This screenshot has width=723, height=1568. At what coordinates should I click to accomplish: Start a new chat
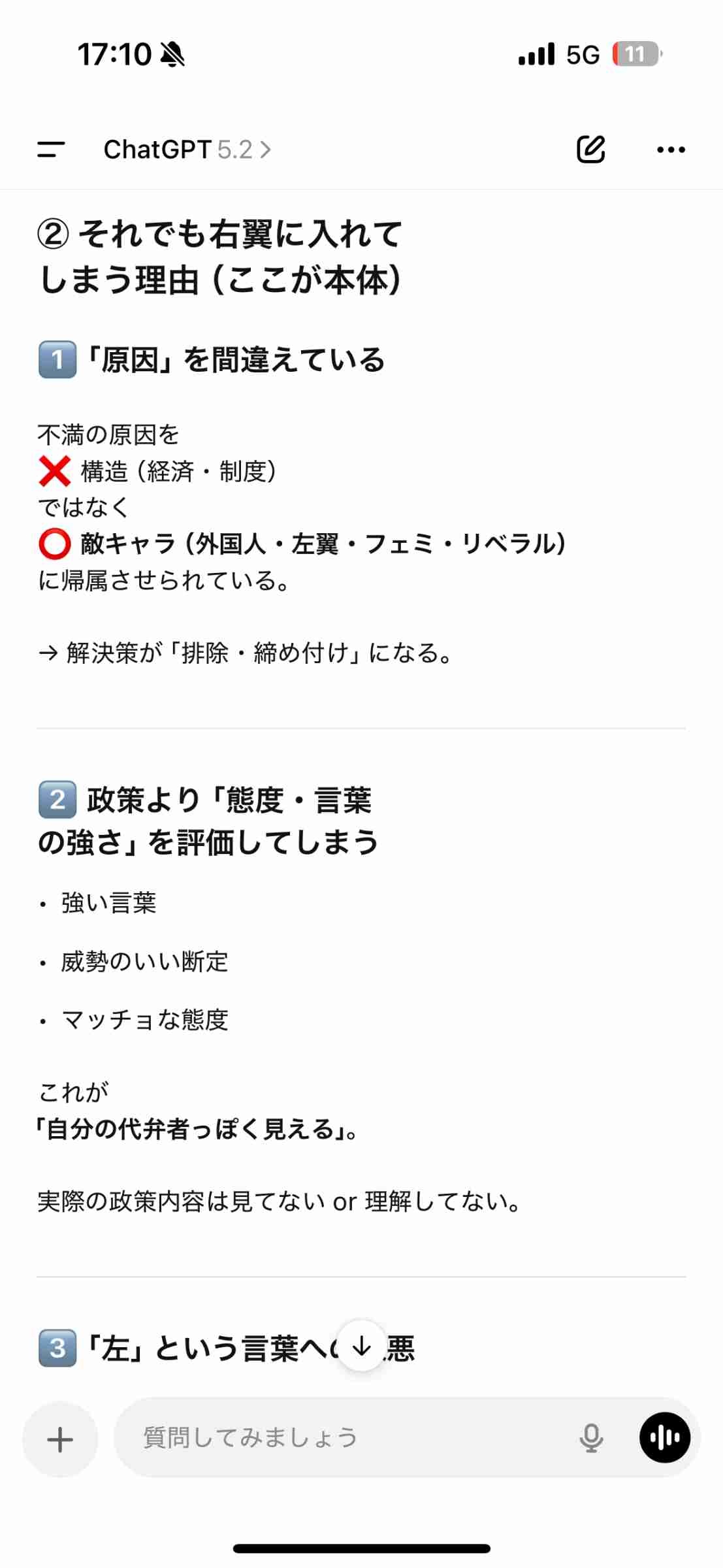[590, 150]
